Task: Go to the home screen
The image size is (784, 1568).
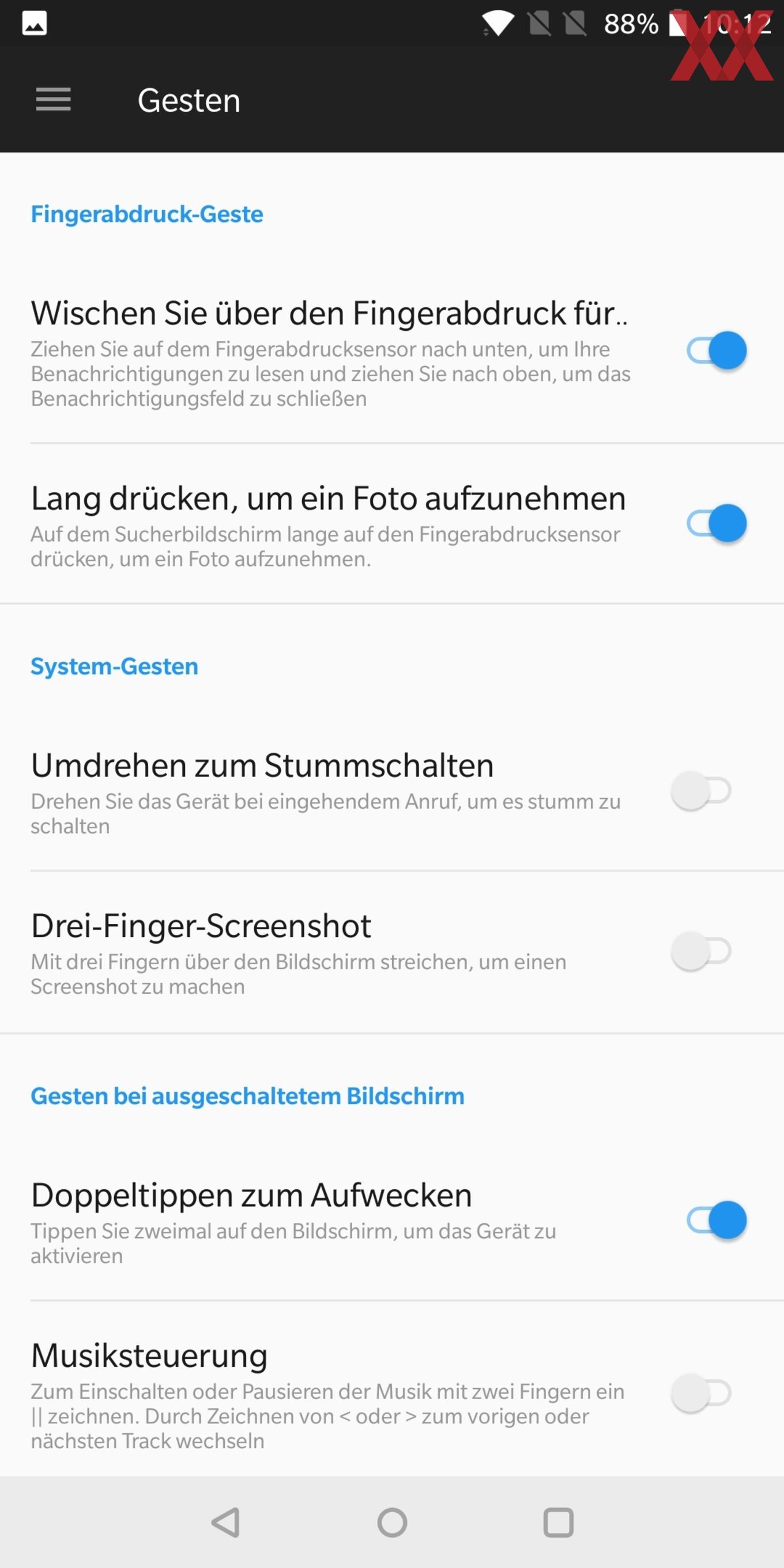Action: [x=392, y=1523]
